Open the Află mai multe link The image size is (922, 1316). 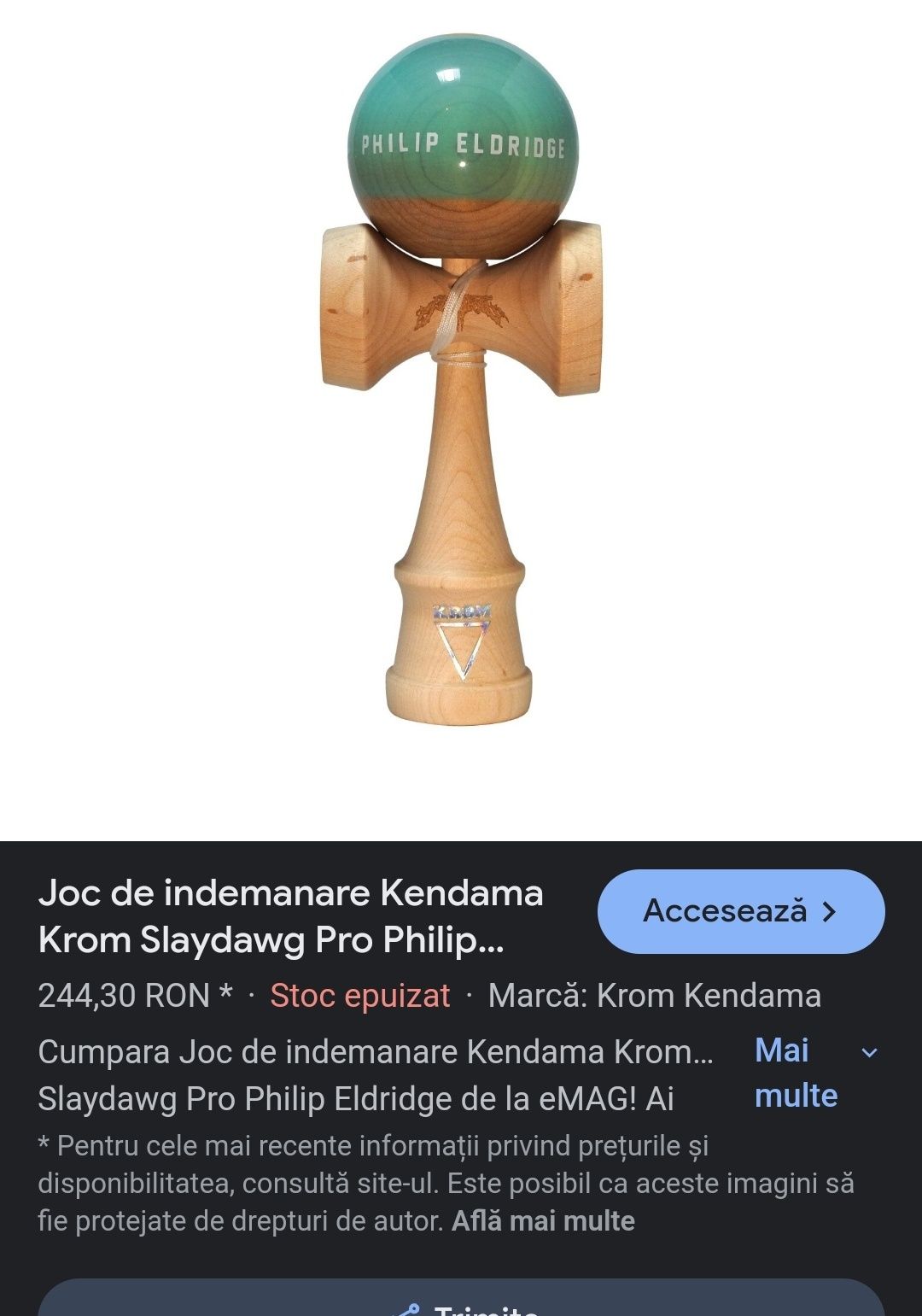[543, 1221]
